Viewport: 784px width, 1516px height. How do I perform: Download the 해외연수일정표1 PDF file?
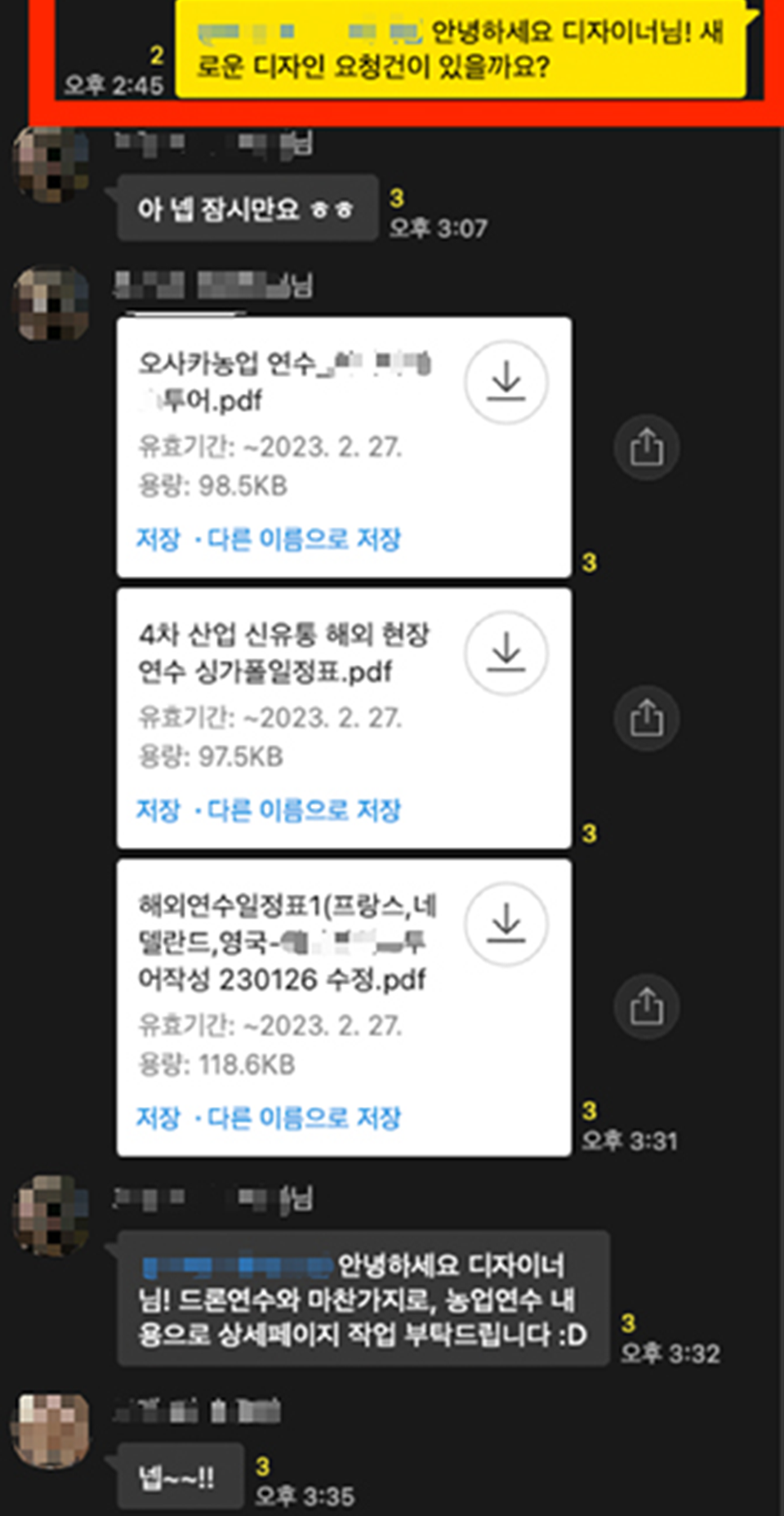coord(506,923)
